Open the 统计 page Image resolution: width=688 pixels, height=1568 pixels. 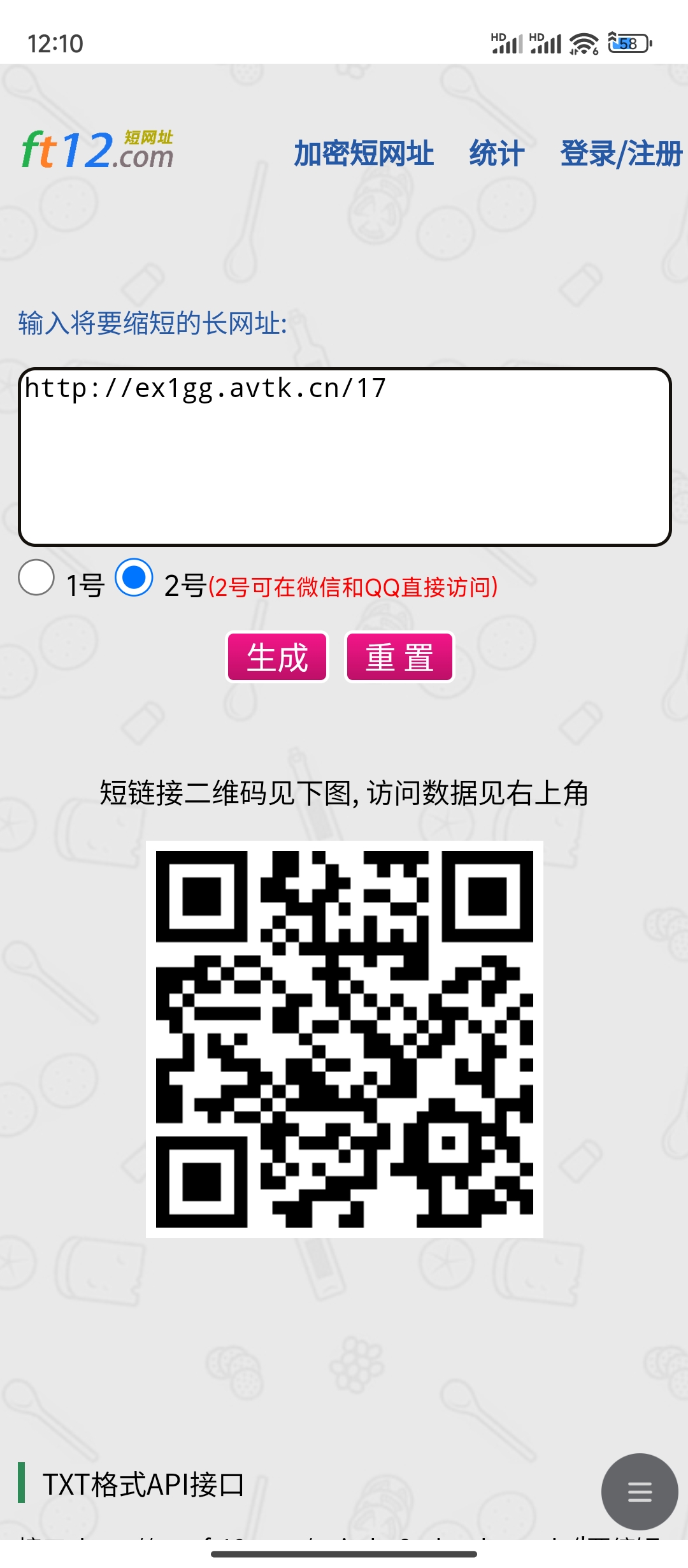[497, 154]
